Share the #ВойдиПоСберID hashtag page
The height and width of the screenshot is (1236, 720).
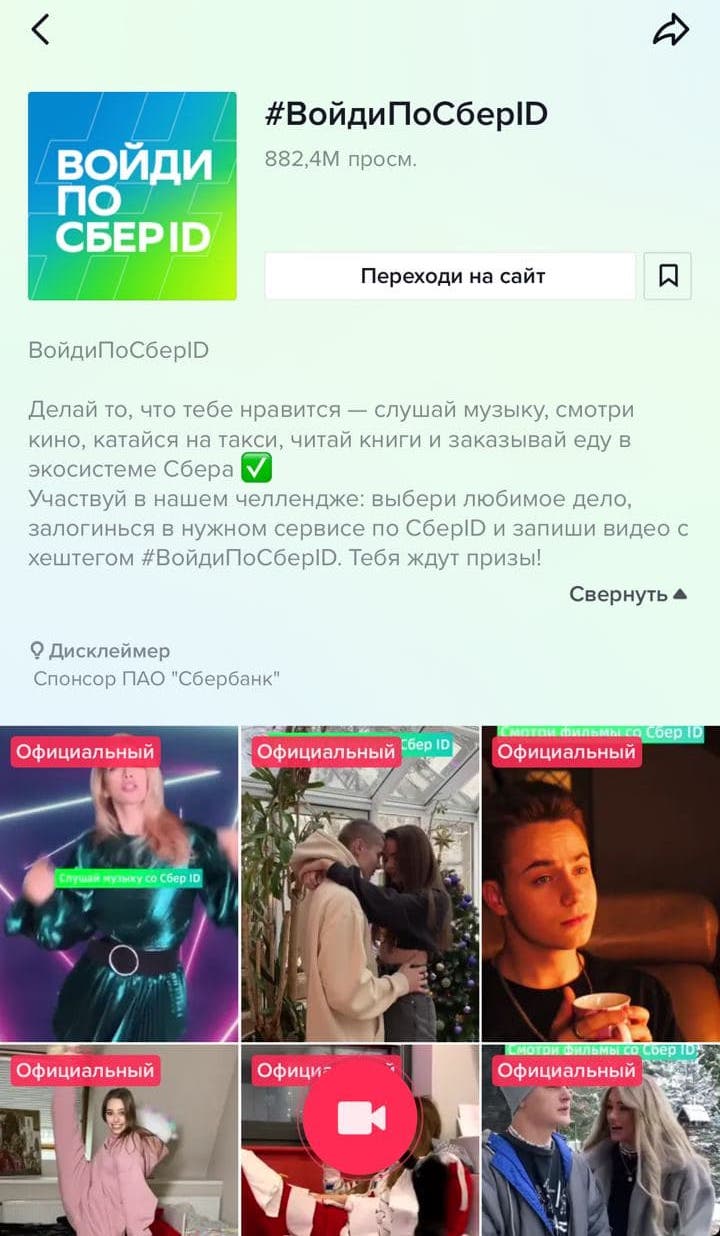click(671, 30)
